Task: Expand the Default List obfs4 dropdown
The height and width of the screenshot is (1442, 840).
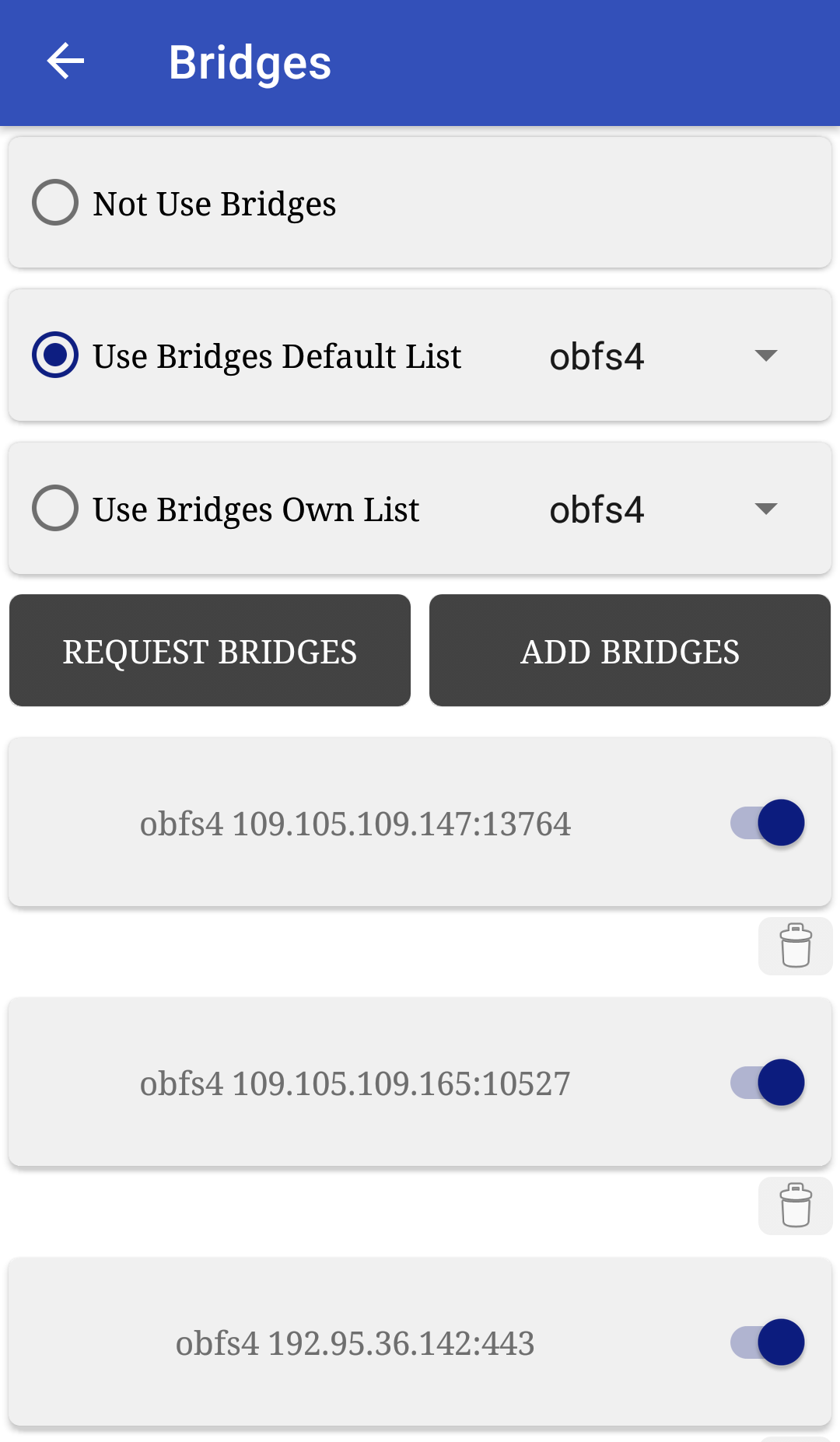Action: [661, 356]
